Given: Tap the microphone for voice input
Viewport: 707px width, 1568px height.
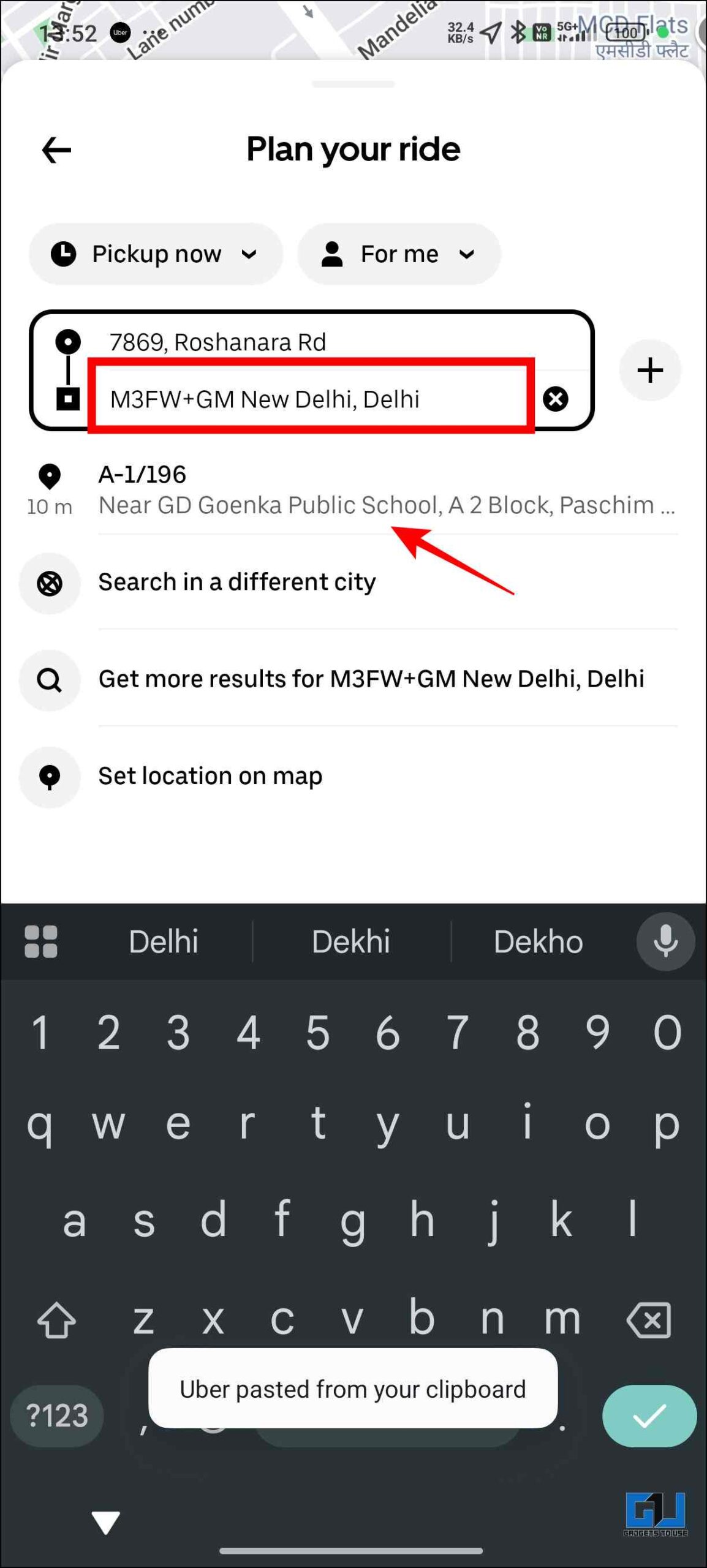Looking at the screenshot, I should click(665, 941).
